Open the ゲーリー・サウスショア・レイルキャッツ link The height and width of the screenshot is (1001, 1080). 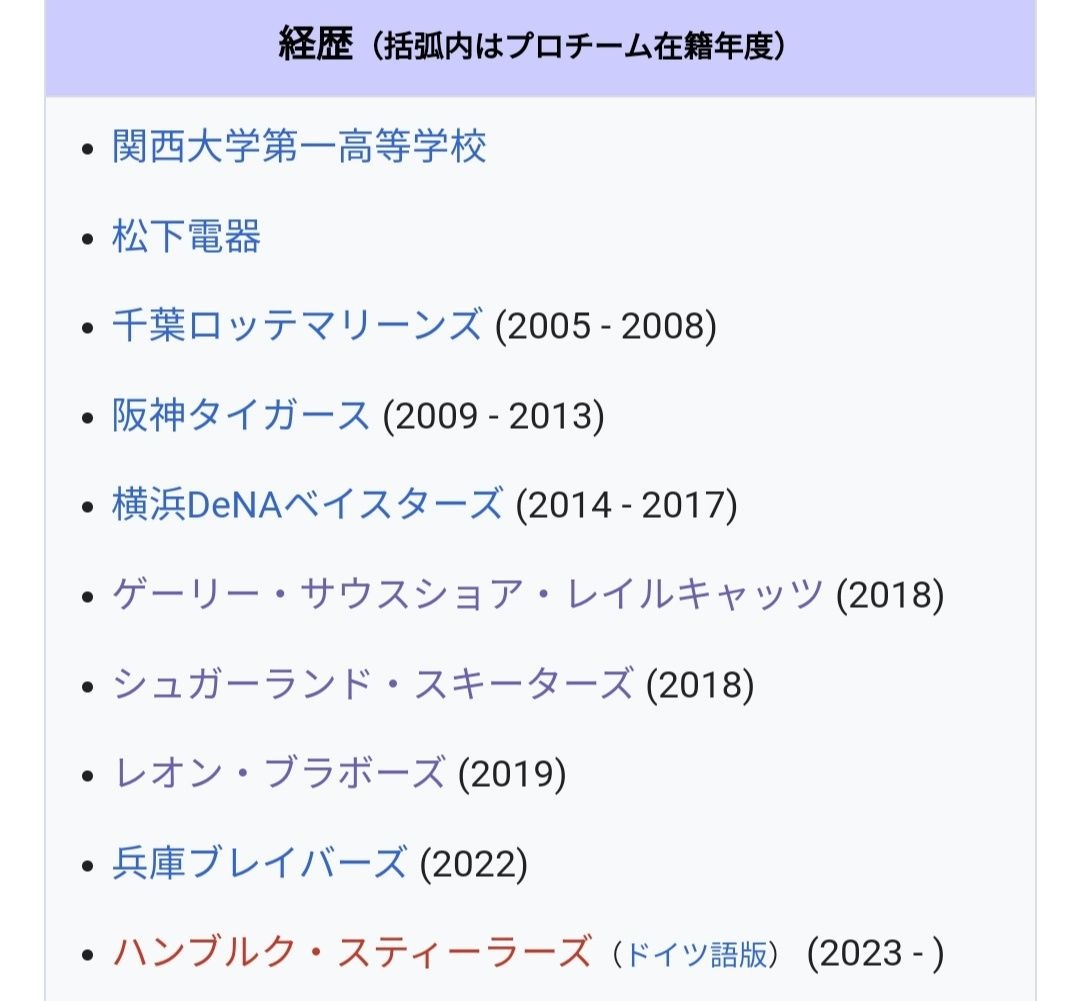tap(467, 595)
